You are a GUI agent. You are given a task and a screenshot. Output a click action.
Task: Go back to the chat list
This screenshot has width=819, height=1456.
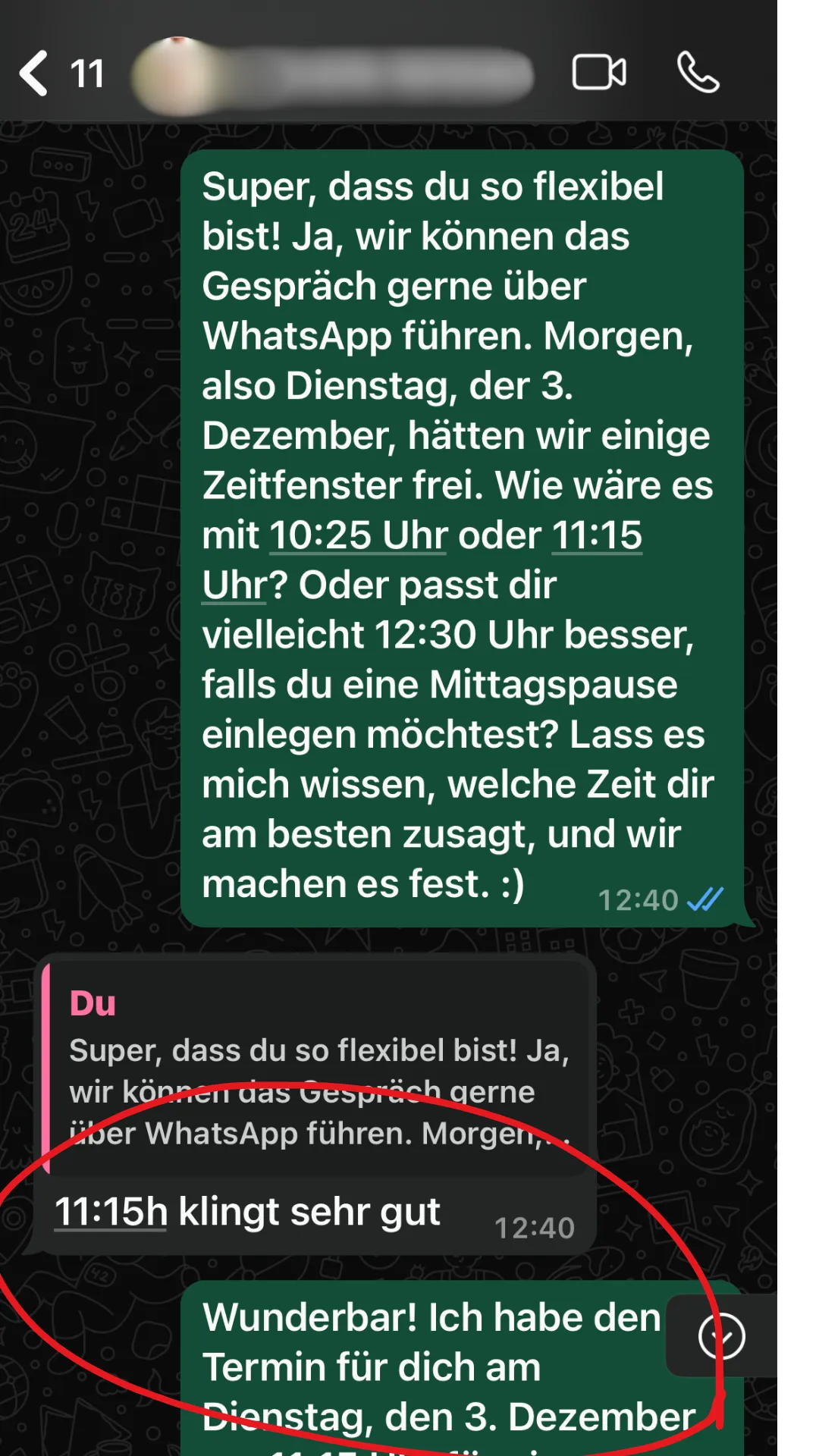tap(34, 74)
